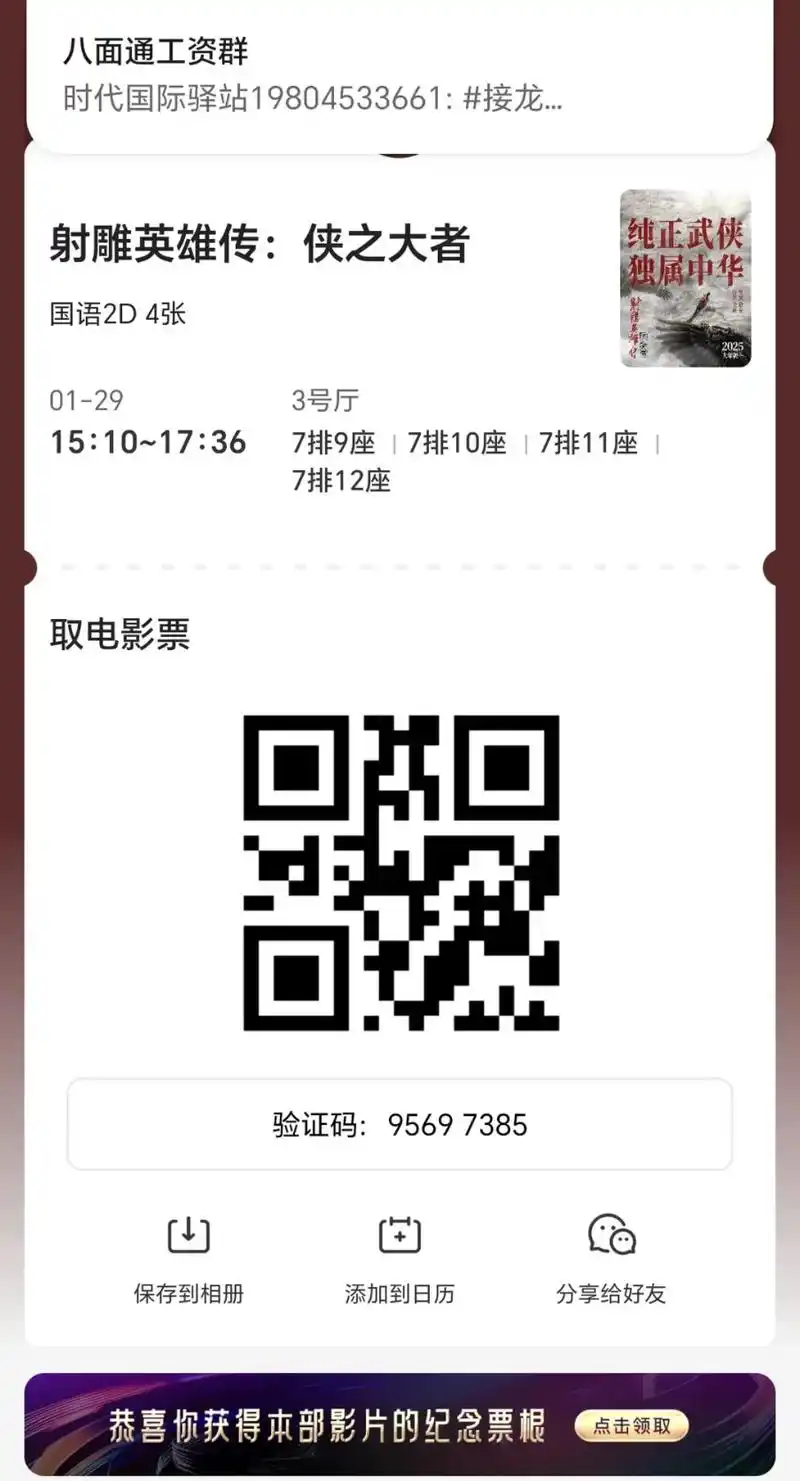Tap the verification code 9569 7385 field
The image size is (800, 1481).
(400, 1124)
